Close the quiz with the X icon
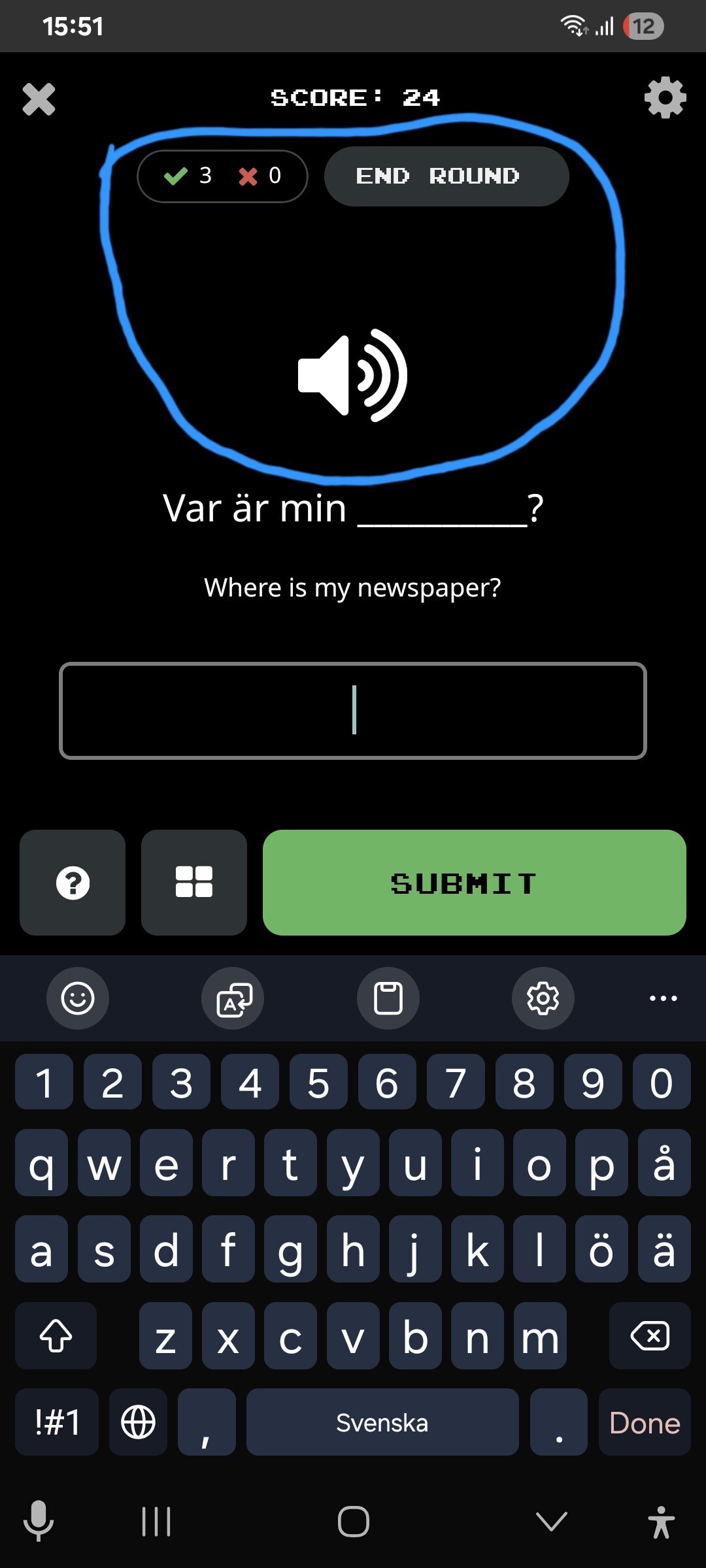This screenshot has height=1568, width=706. click(x=39, y=99)
